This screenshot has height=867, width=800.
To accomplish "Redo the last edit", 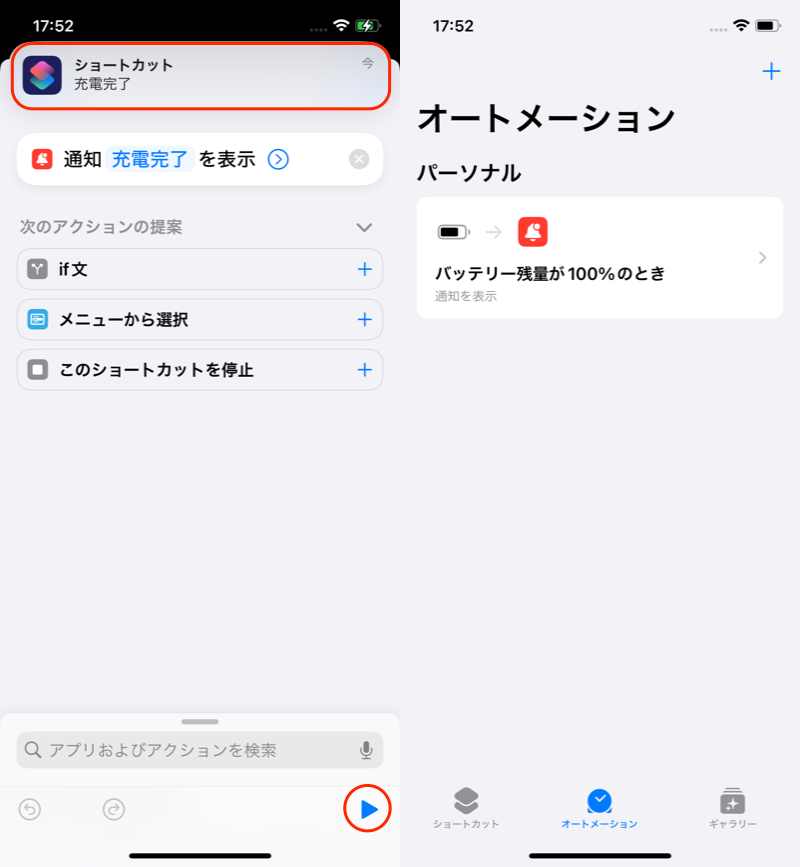I will click(114, 809).
